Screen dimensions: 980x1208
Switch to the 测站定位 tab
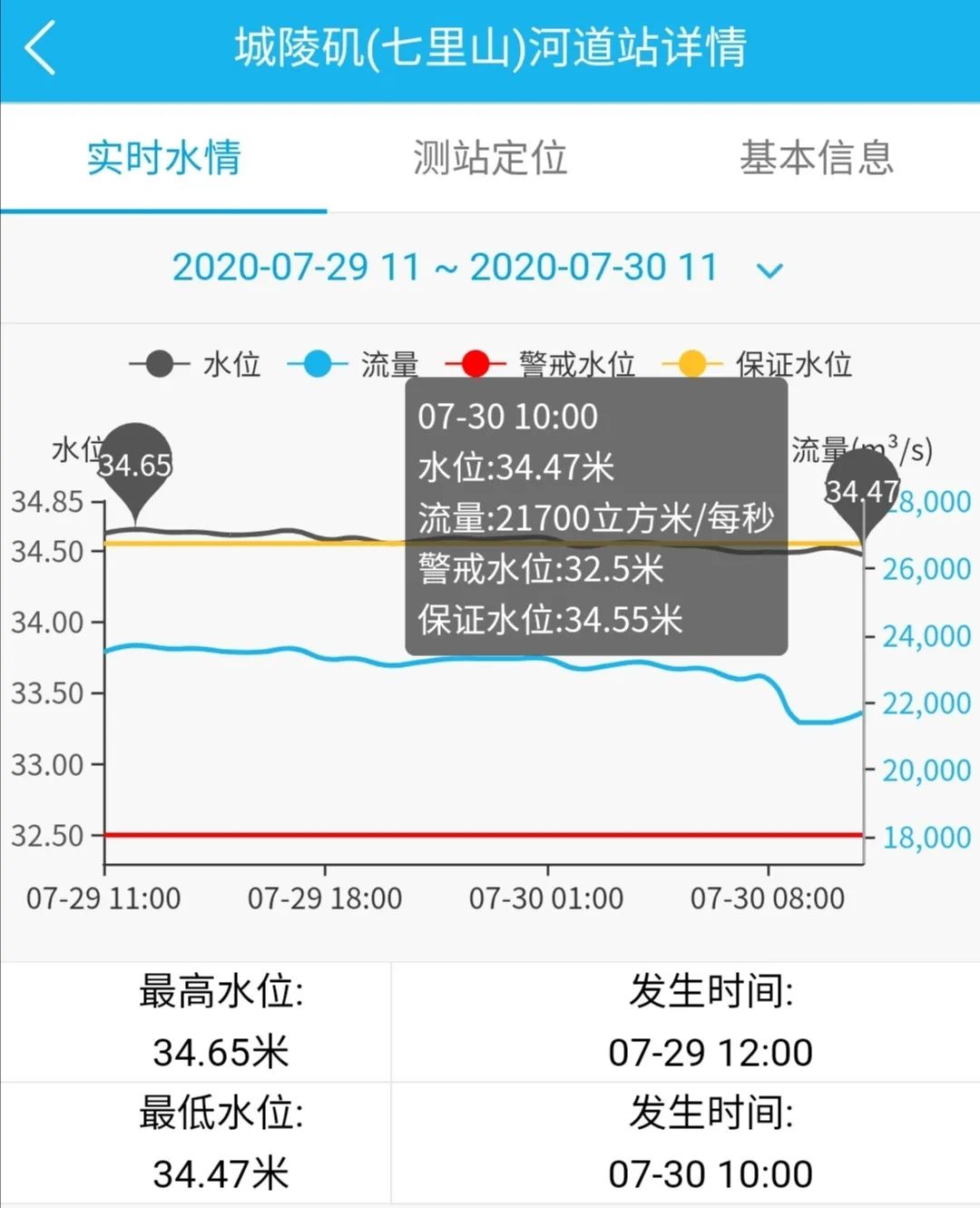[x=490, y=158]
